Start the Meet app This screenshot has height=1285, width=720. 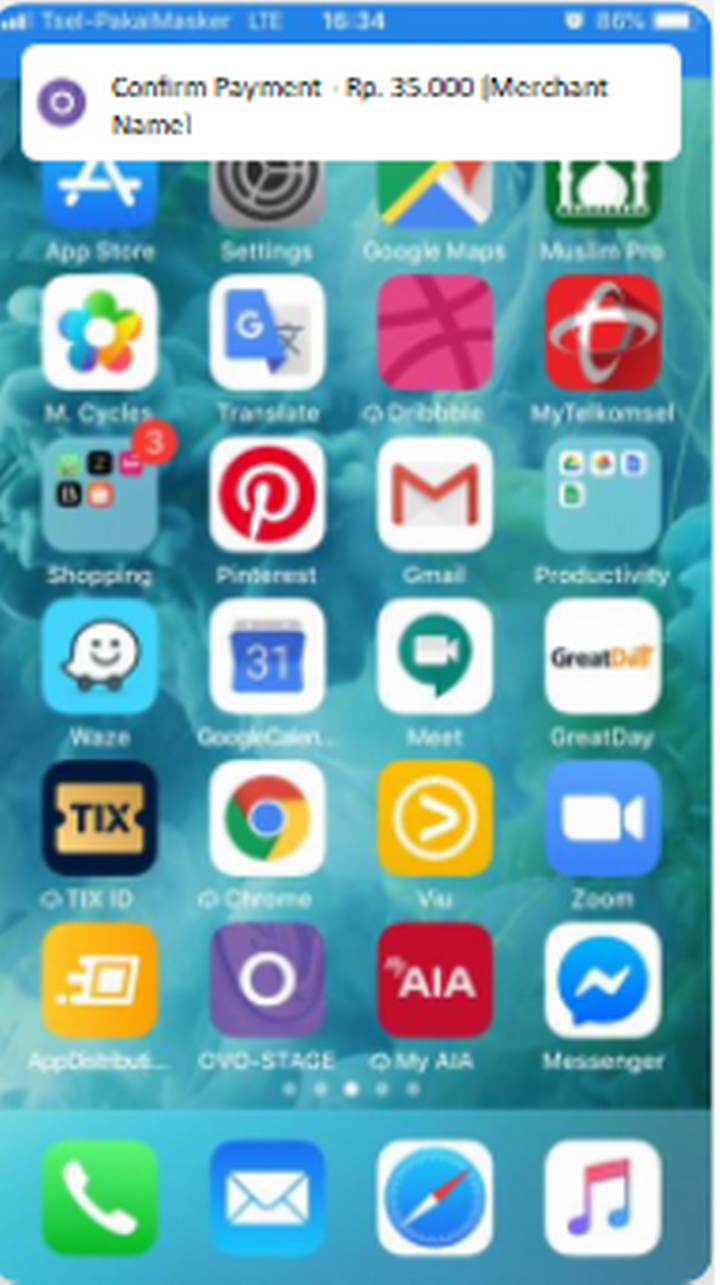point(435,657)
